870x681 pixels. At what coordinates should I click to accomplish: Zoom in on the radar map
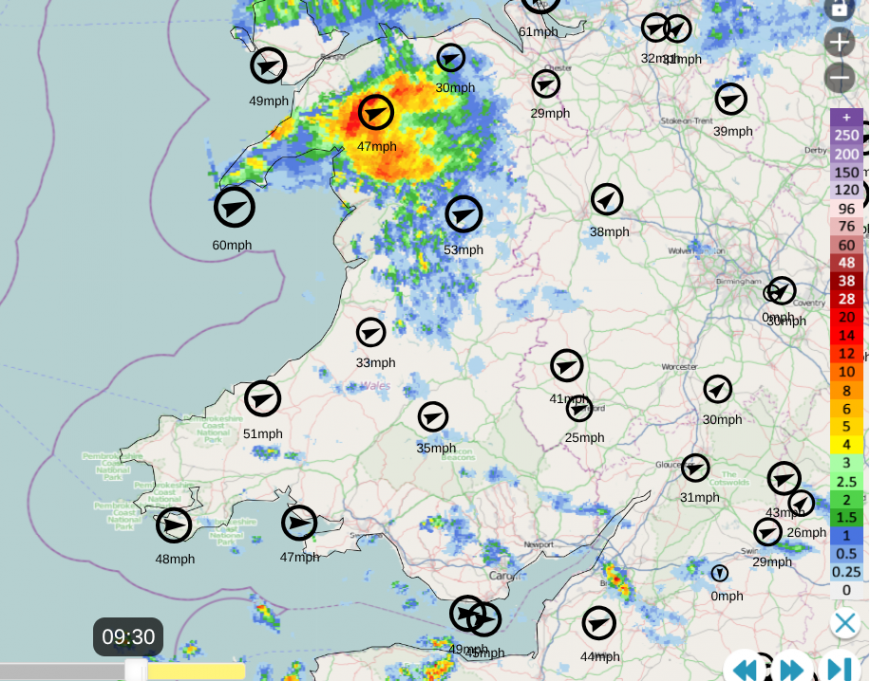839,43
